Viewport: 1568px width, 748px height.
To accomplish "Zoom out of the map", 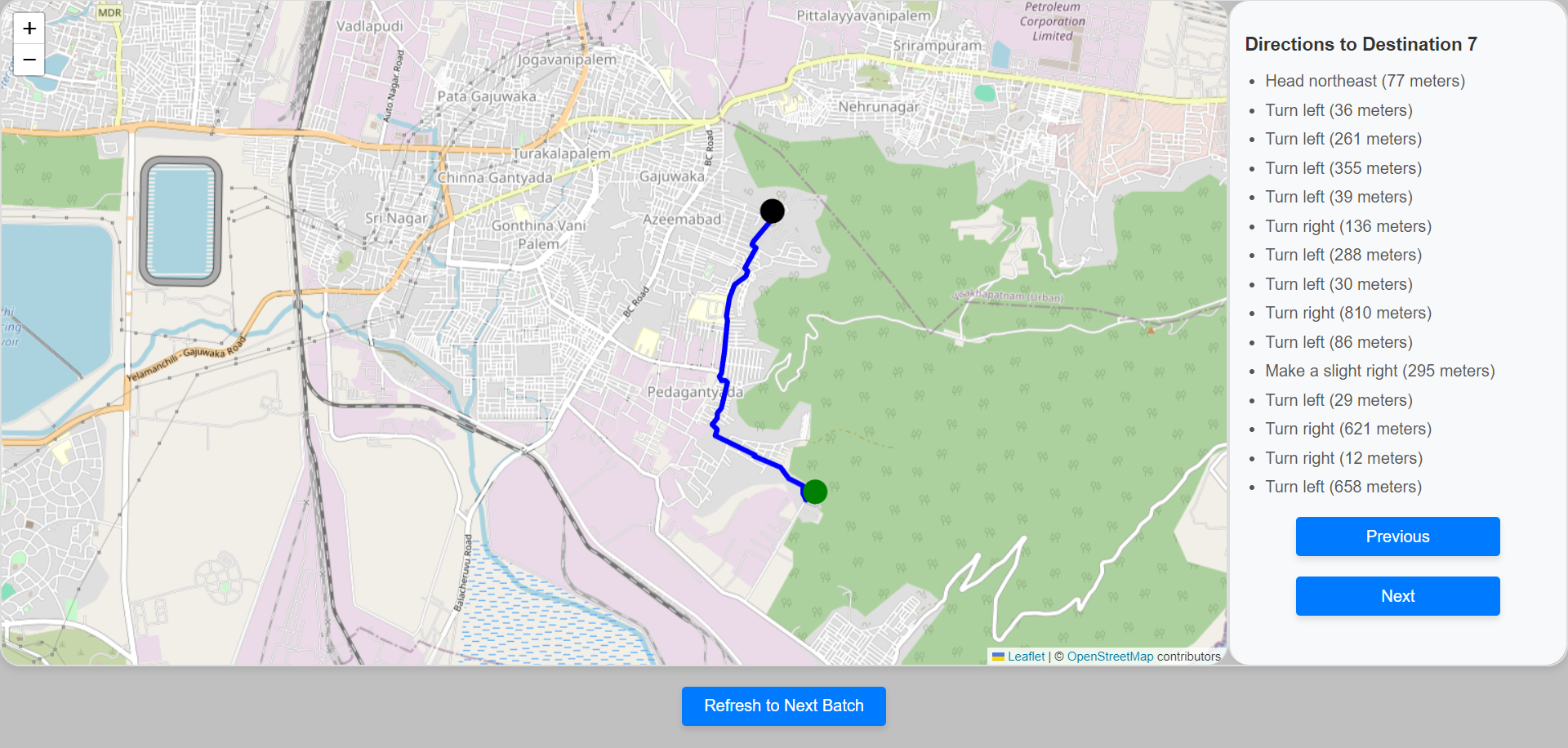I will 29,60.
